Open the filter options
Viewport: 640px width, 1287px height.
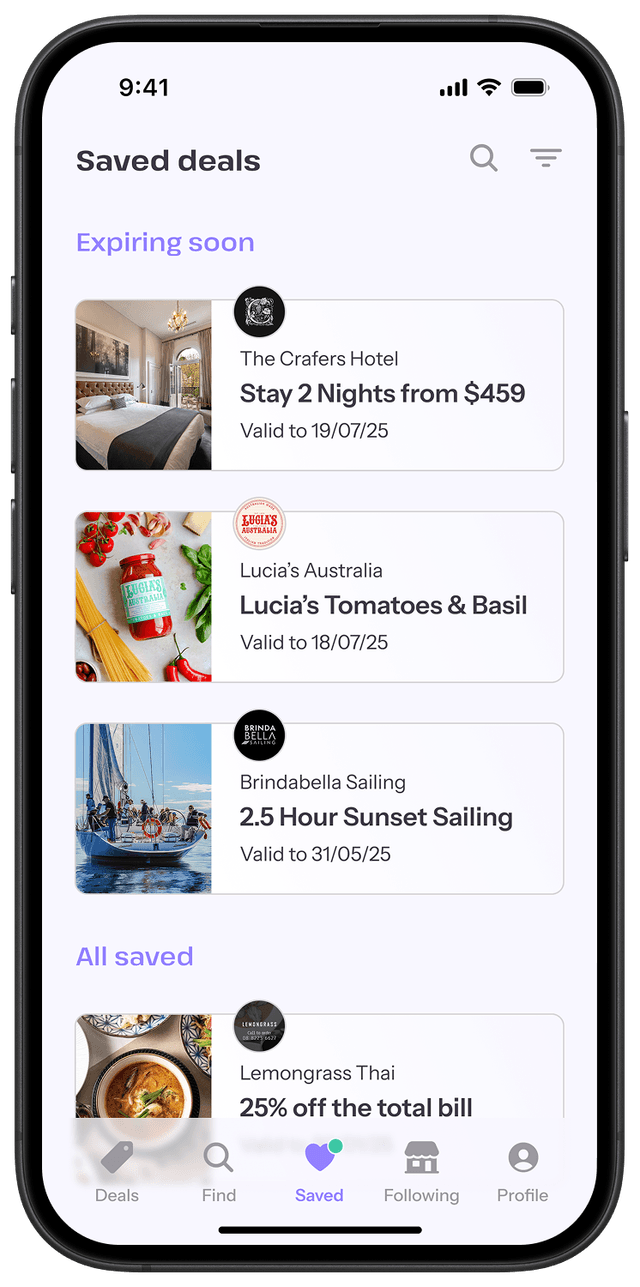click(545, 158)
